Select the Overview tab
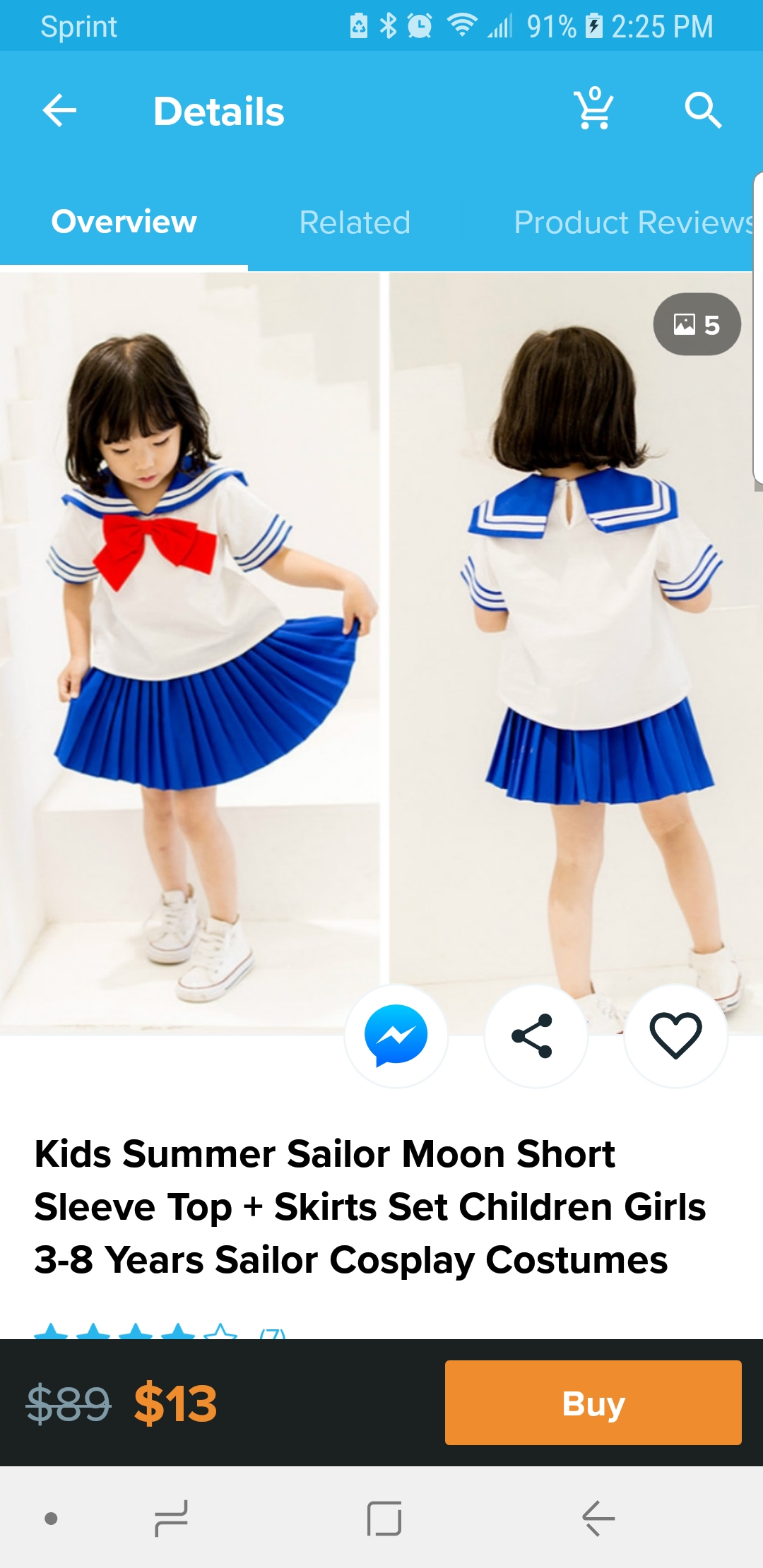The width and height of the screenshot is (763, 1568). pyautogui.click(x=124, y=222)
